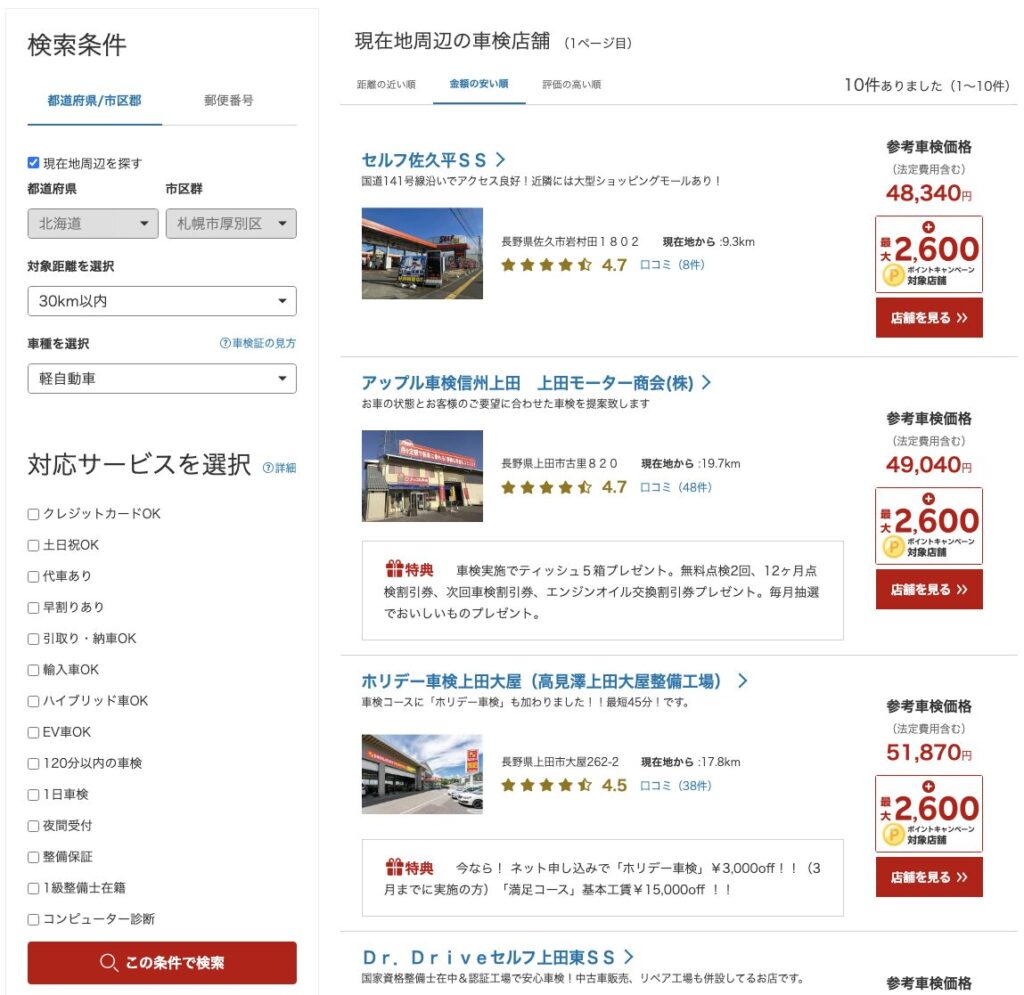
Task: Switch to the 郵便番号 search tab
Action: pyautogui.click(x=229, y=101)
